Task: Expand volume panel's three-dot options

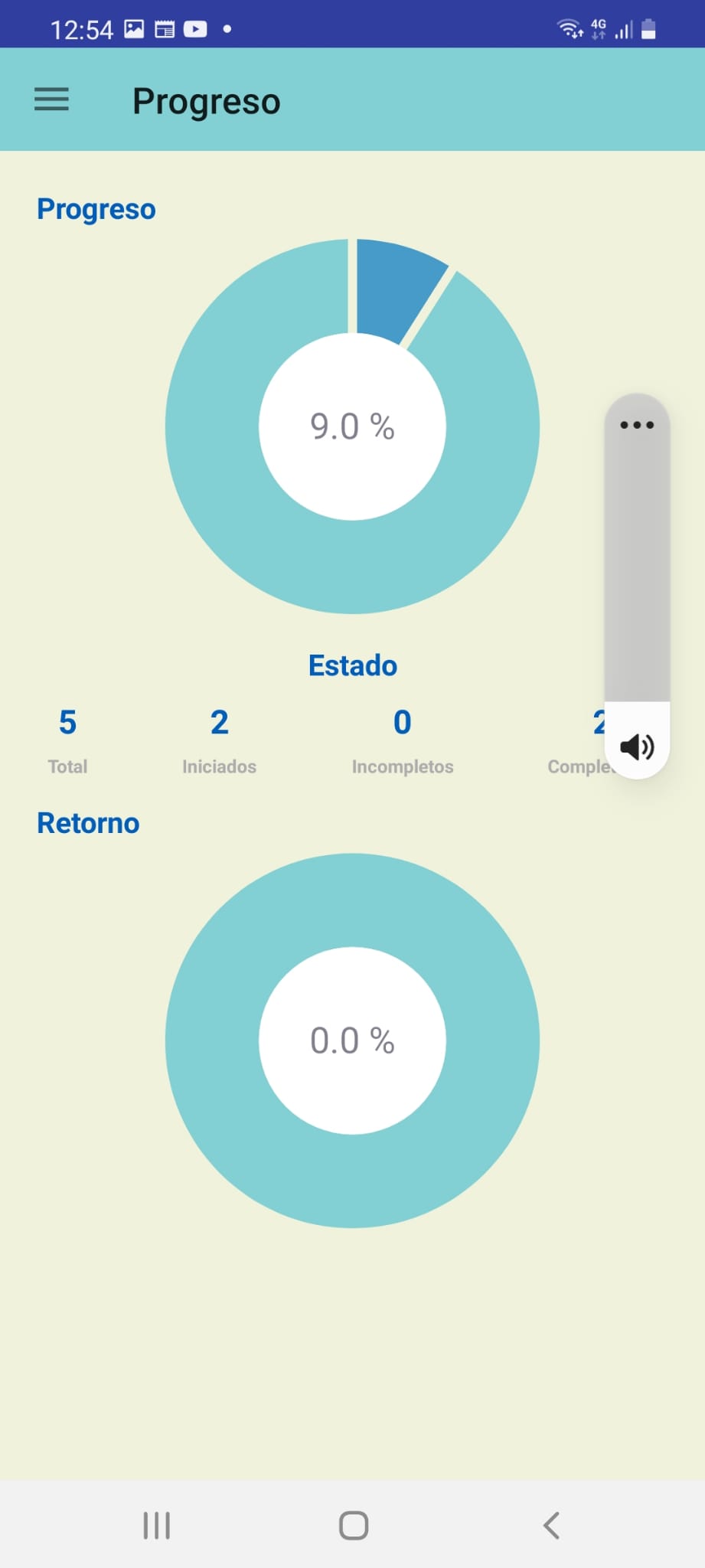Action: coord(637,425)
